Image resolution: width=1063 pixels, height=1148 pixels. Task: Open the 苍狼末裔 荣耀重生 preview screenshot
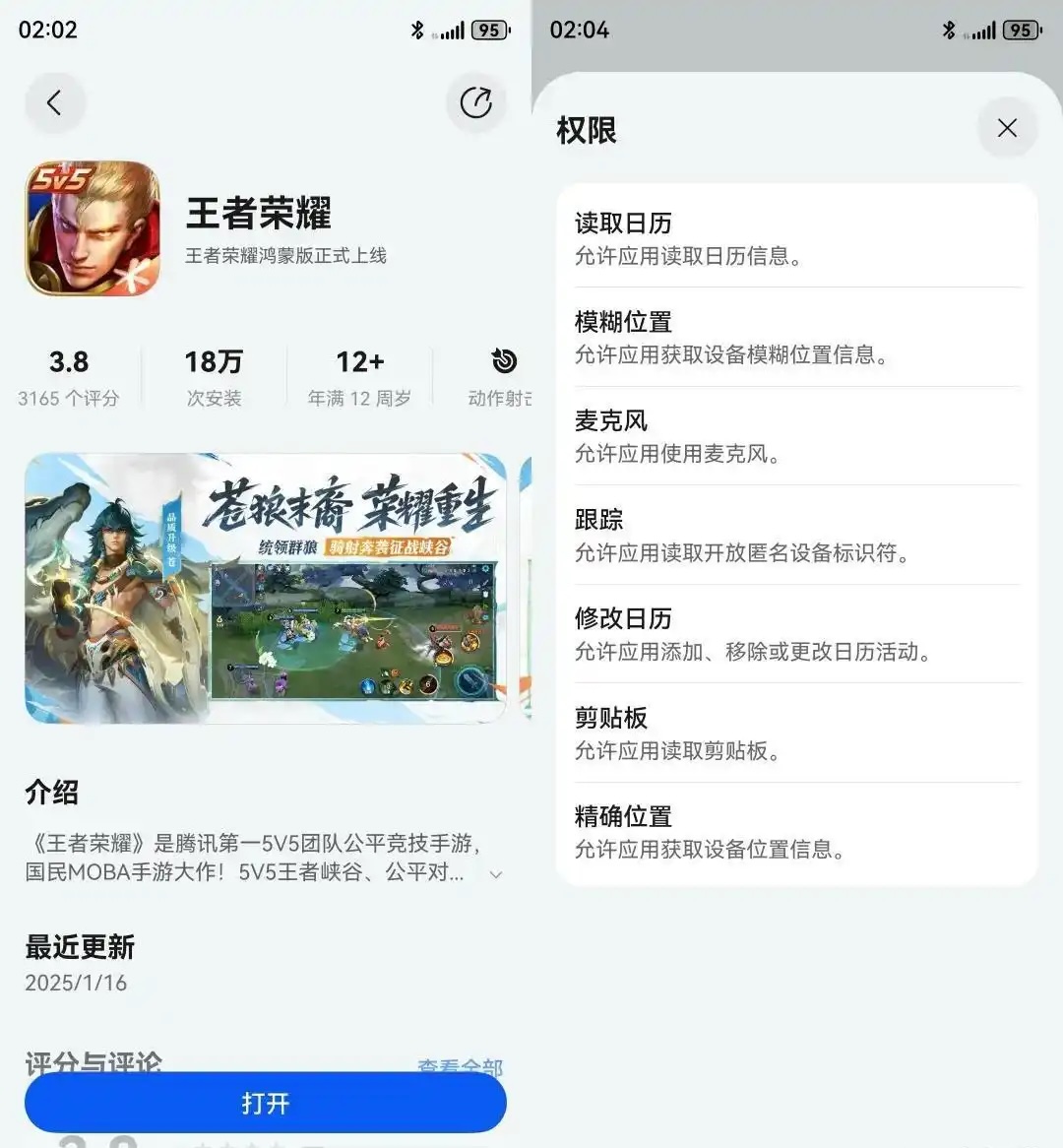tap(265, 588)
